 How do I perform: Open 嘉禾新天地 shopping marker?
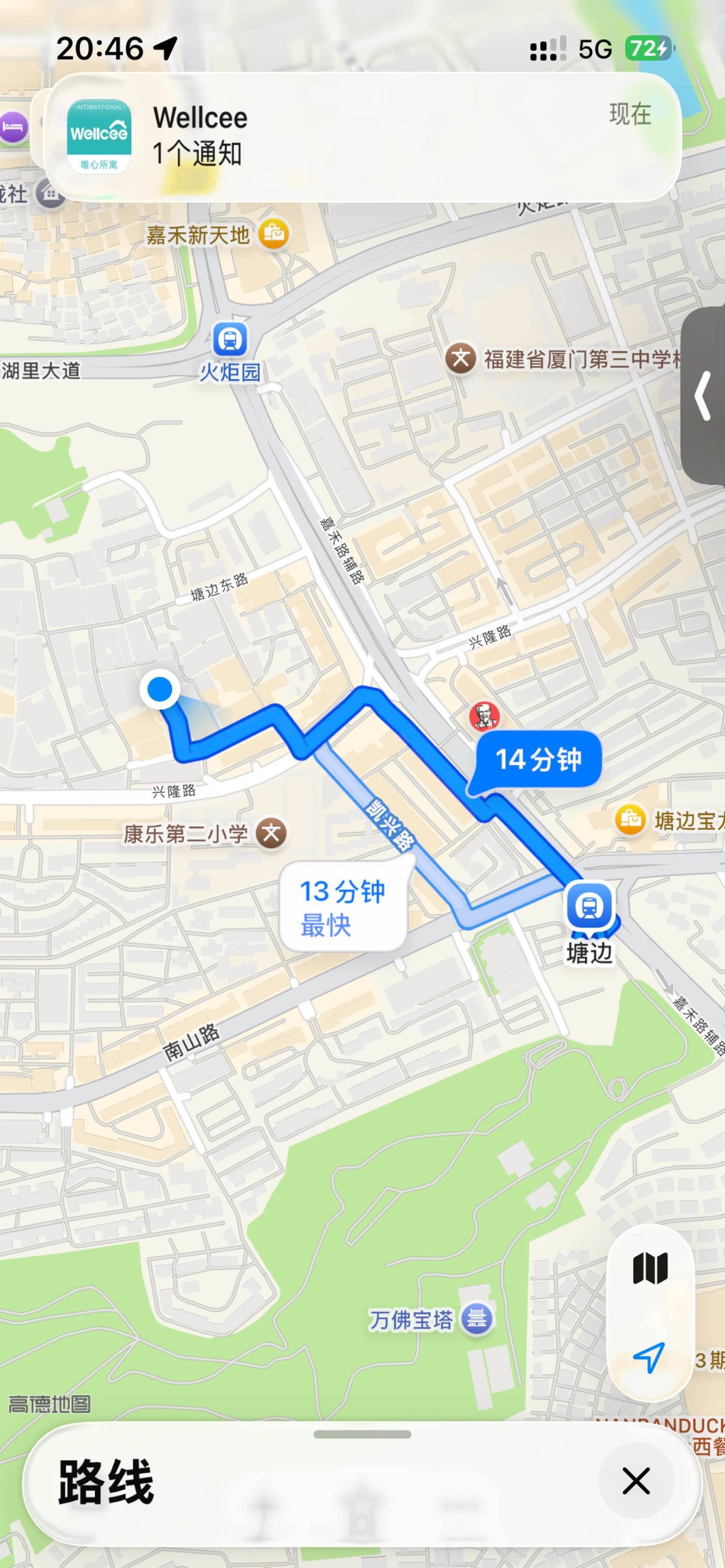274,234
